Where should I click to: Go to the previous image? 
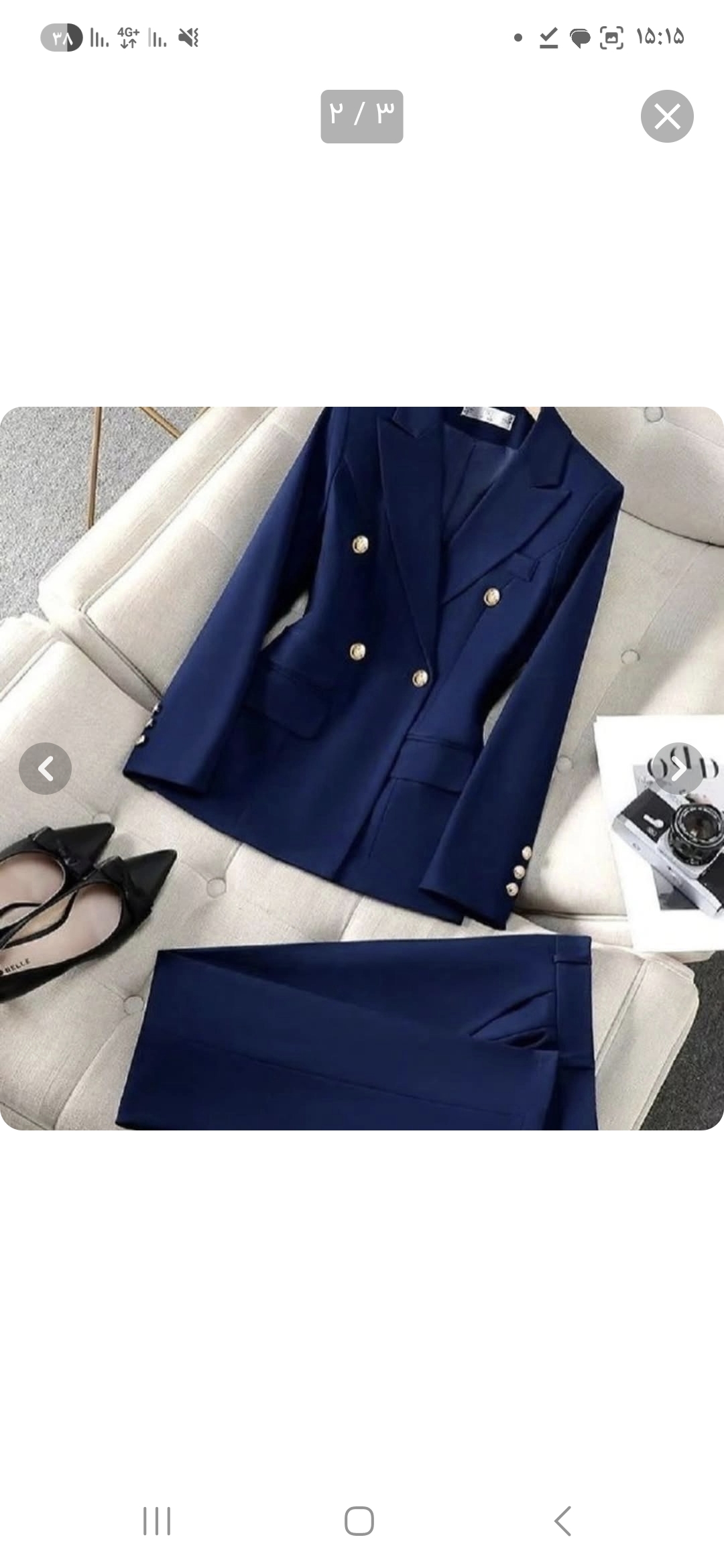pos(45,769)
